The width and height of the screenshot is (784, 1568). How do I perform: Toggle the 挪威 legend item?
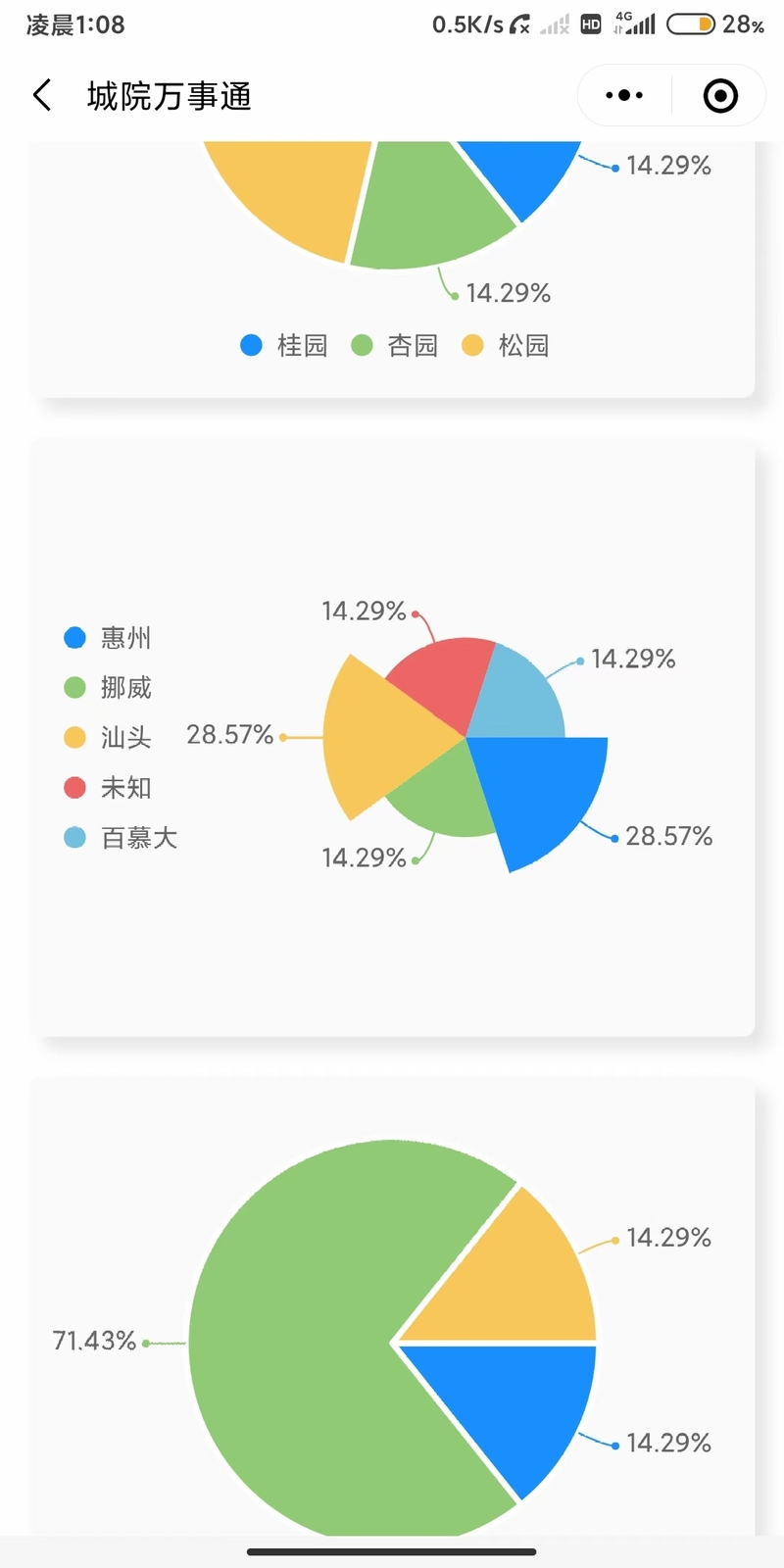click(x=108, y=688)
